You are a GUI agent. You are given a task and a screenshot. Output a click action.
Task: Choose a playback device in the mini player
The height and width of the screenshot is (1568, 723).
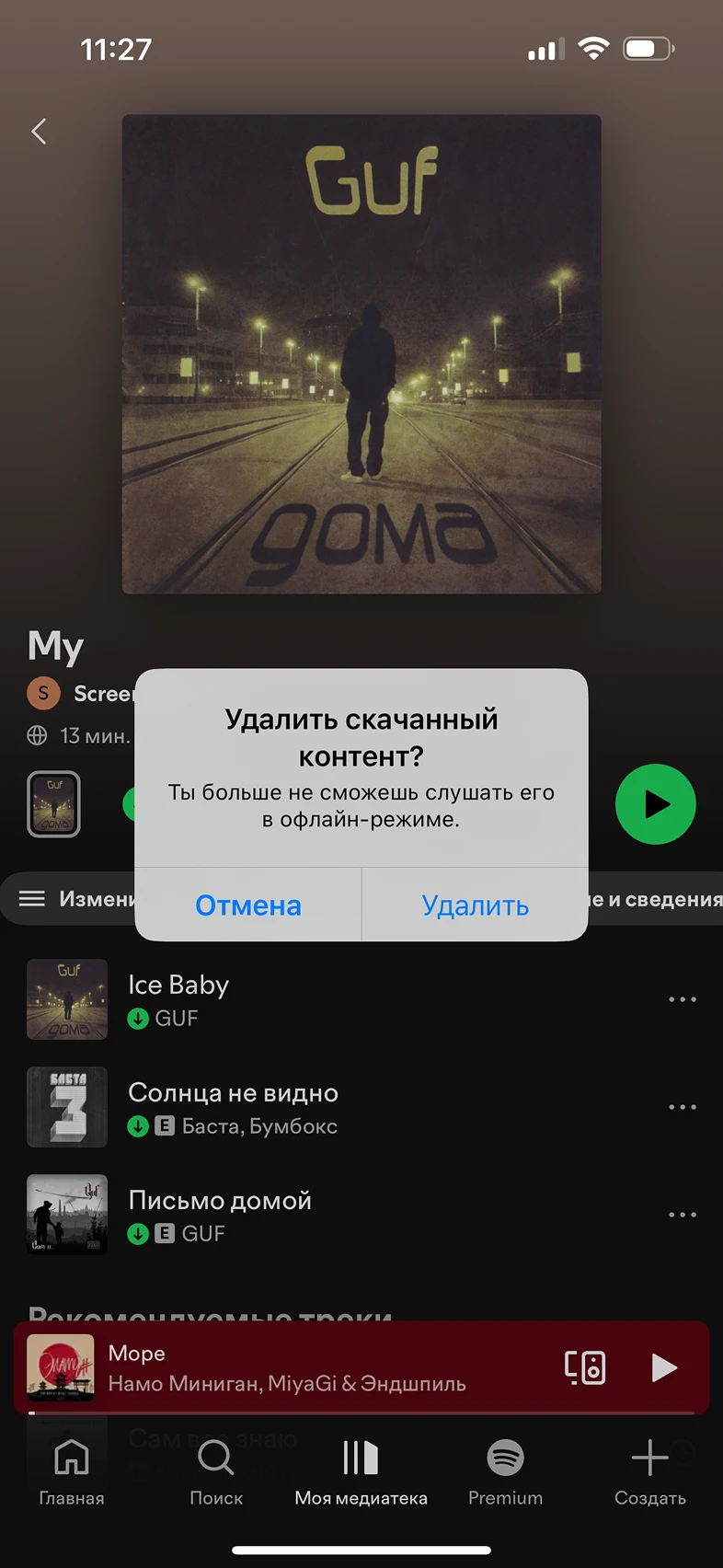point(585,1367)
